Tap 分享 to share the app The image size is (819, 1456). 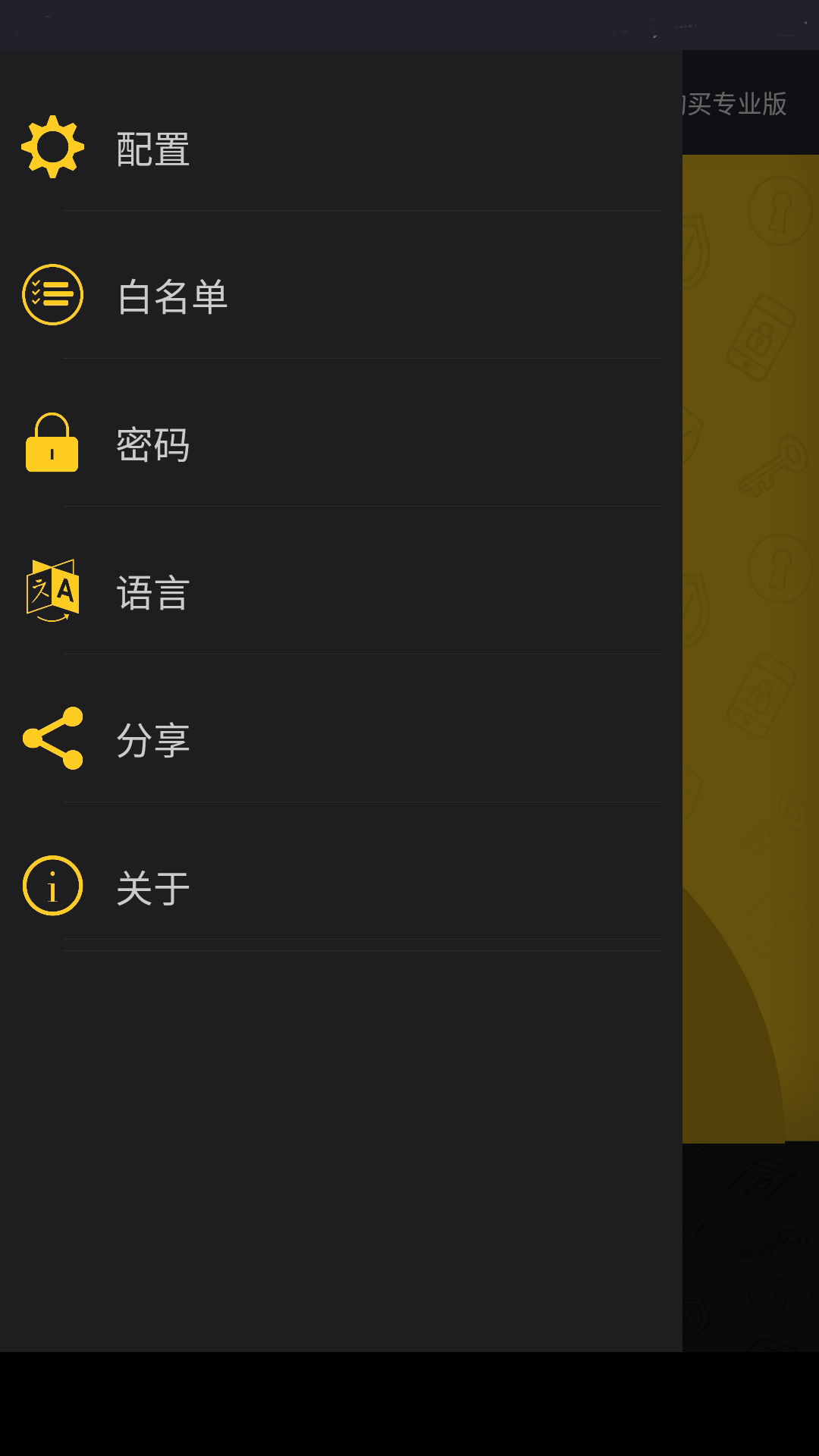[x=152, y=740]
